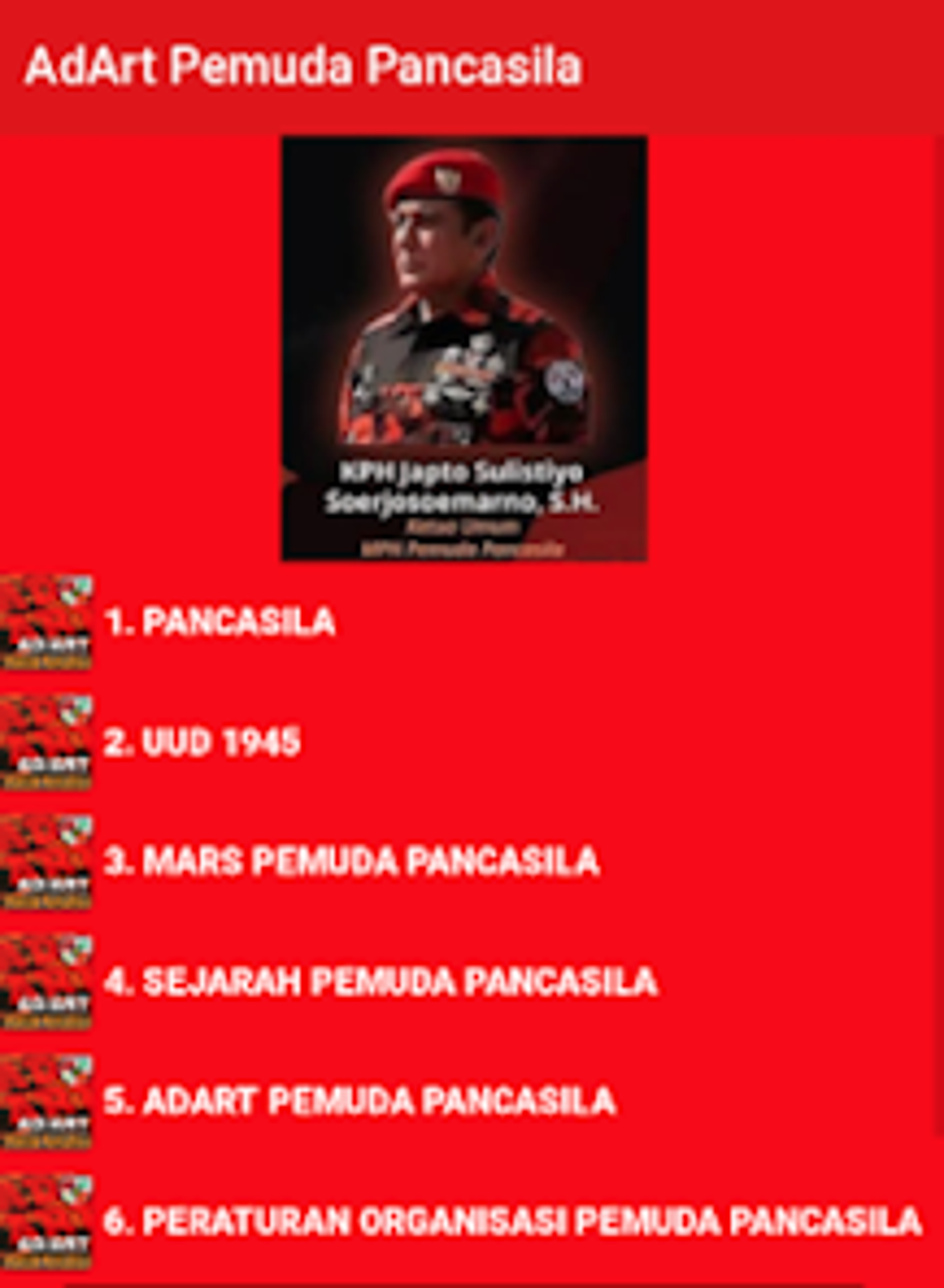
Task: Select the logo icon next to ADART PEMUDA PANCASILA
Action: pyautogui.click(x=48, y=1100)
